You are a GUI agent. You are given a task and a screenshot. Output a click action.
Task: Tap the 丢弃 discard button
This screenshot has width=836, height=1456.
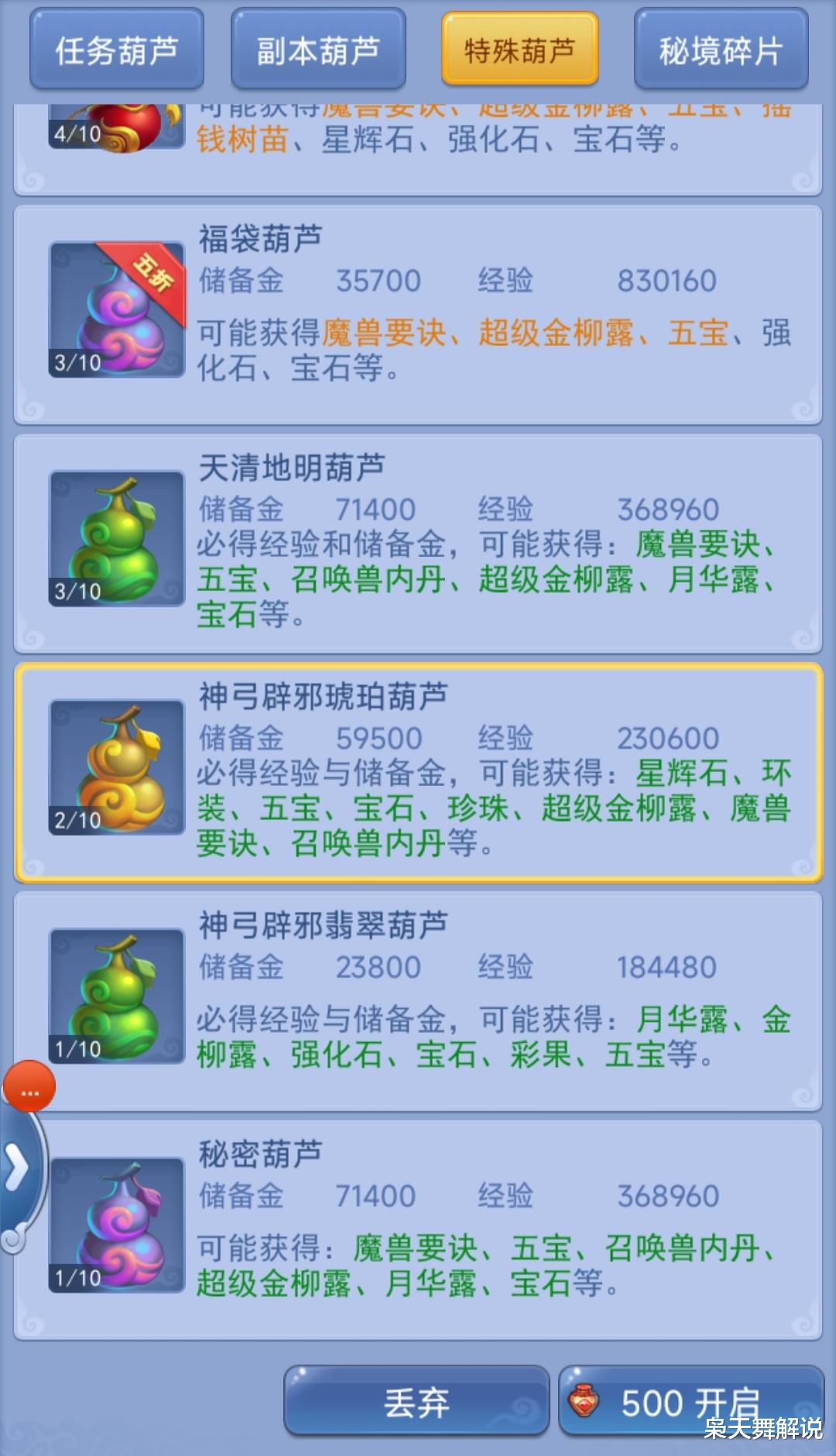point(416,1401)
